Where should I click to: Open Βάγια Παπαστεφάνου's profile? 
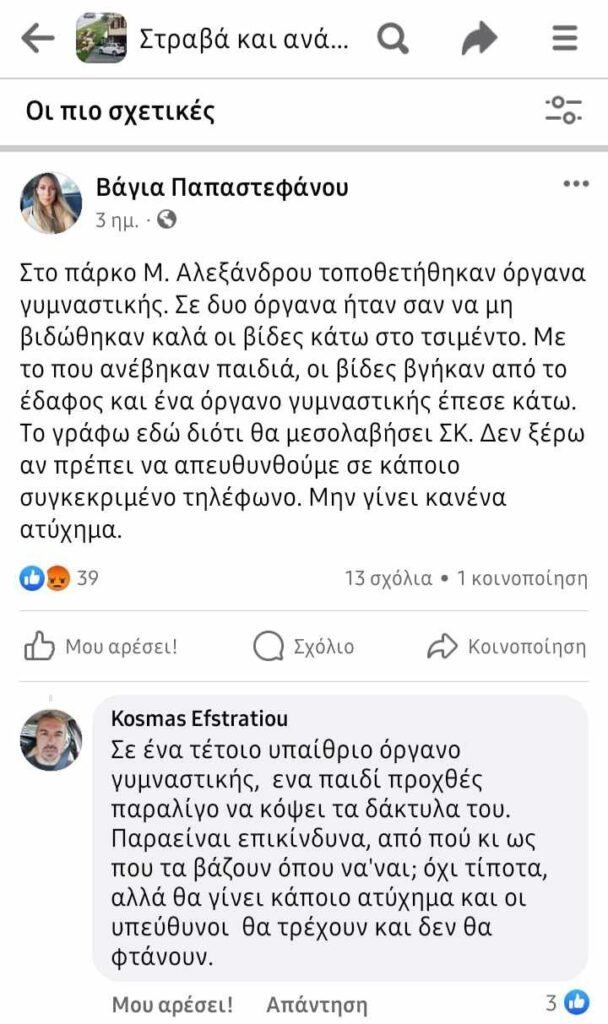coord(222,188)
